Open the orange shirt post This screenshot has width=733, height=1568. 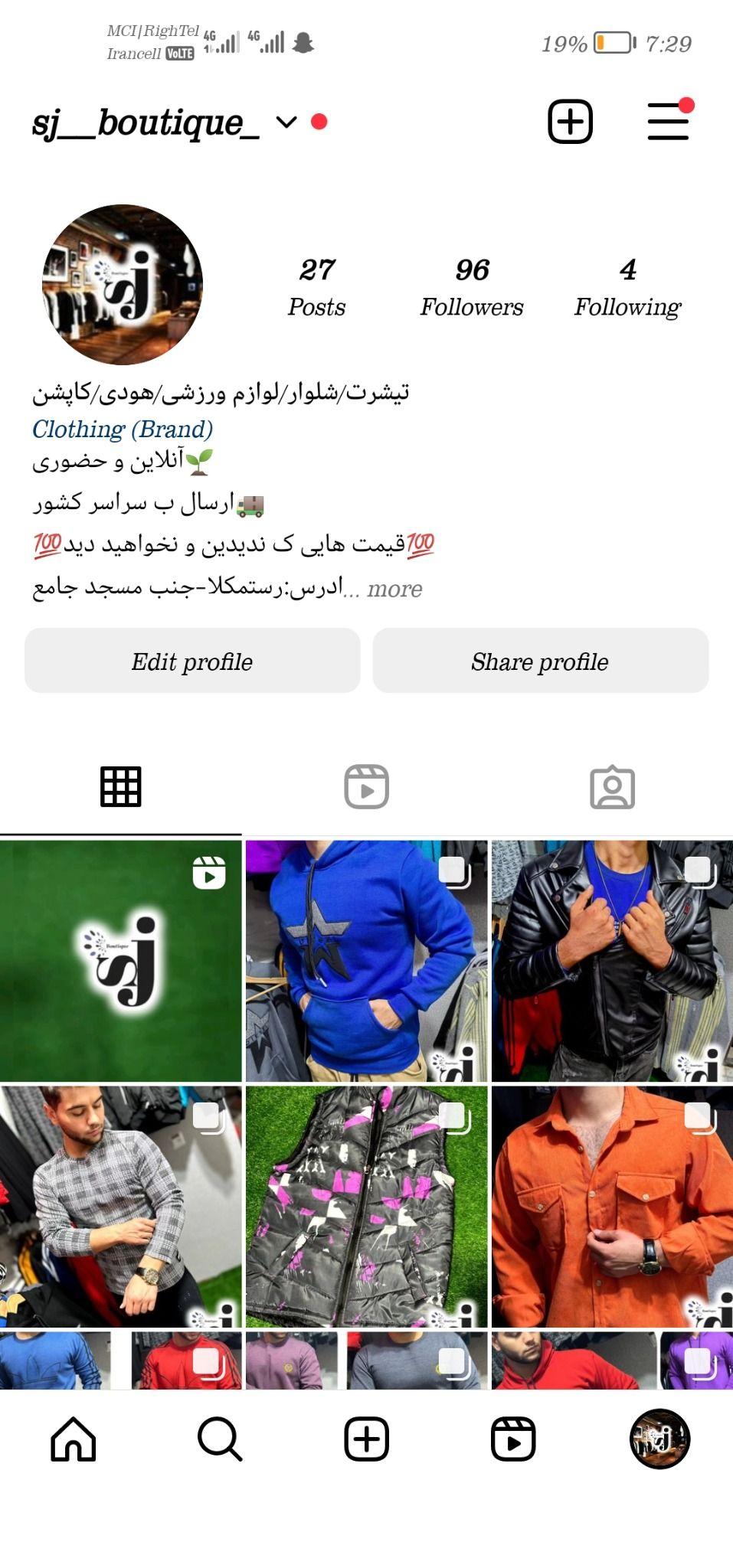[x=612, y=1206]
